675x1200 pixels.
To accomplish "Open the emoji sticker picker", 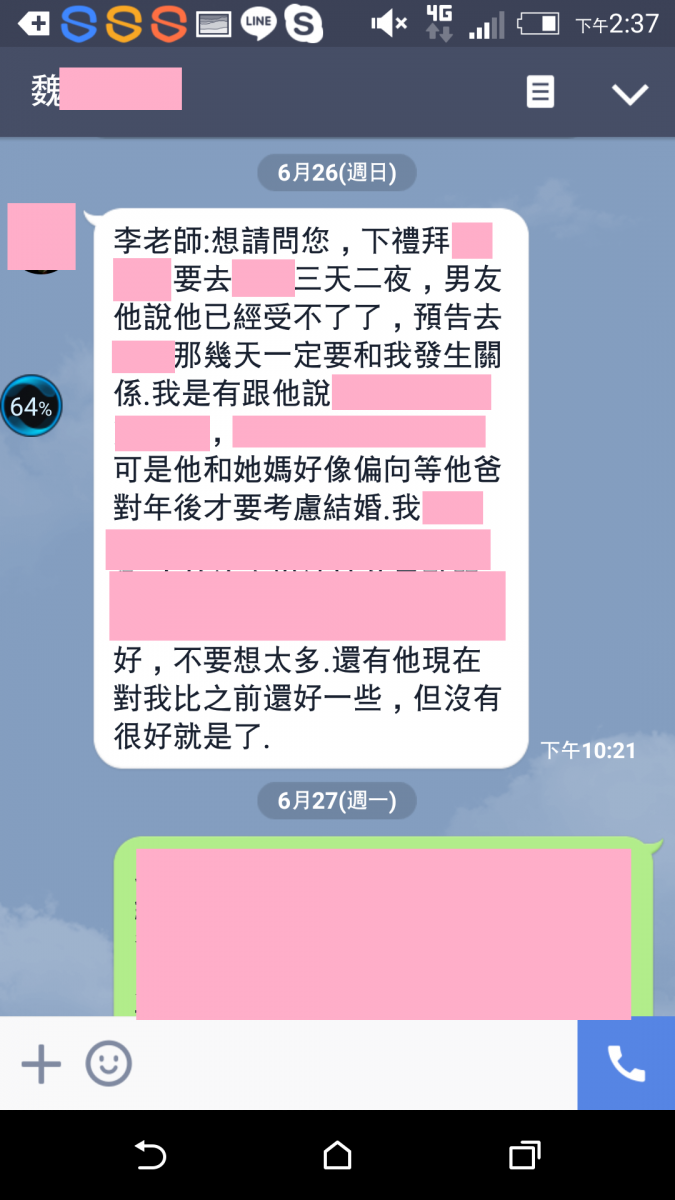I will coord(108,1064).
